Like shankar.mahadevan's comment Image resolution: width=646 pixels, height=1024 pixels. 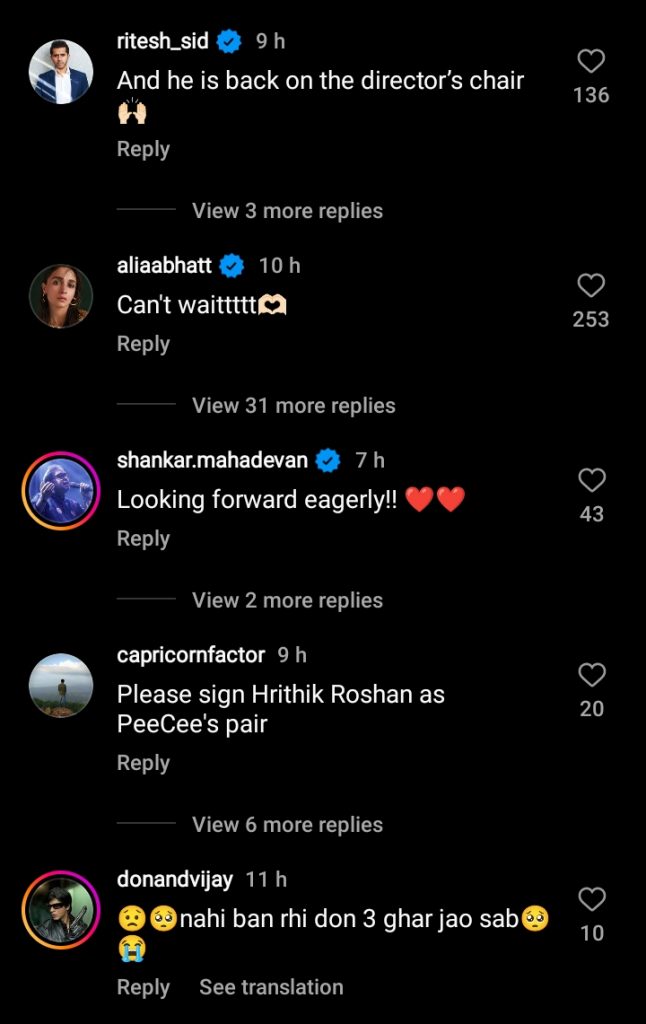tap(592, 481)
